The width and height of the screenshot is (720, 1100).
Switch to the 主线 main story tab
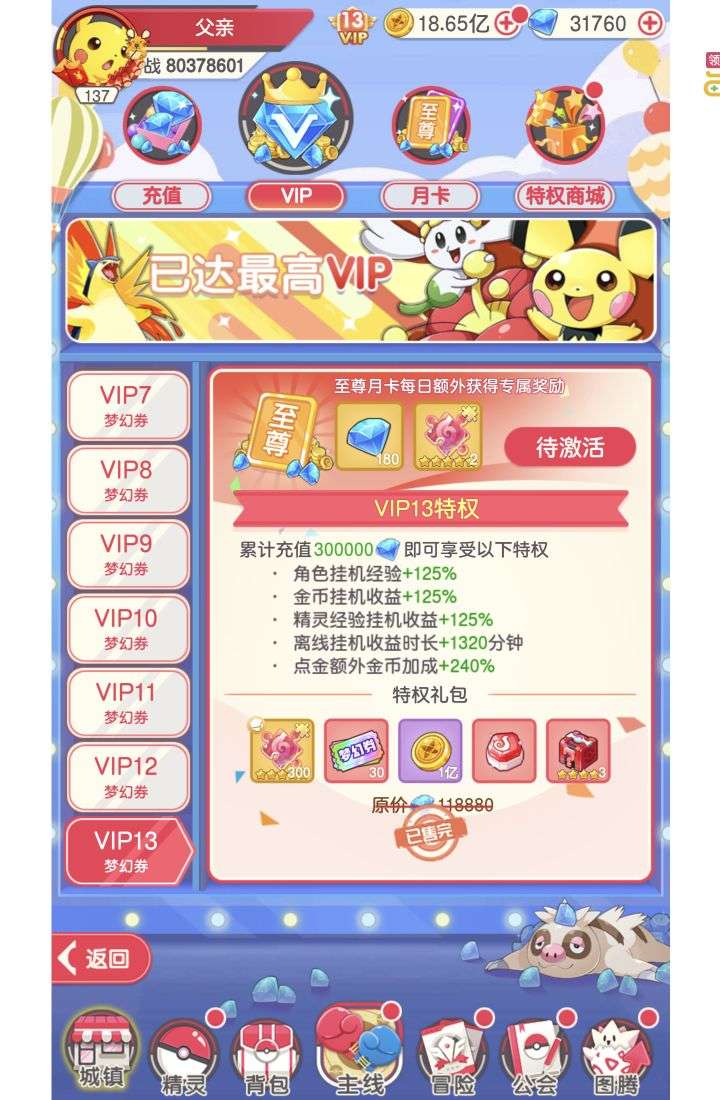tap(358, 1050)
